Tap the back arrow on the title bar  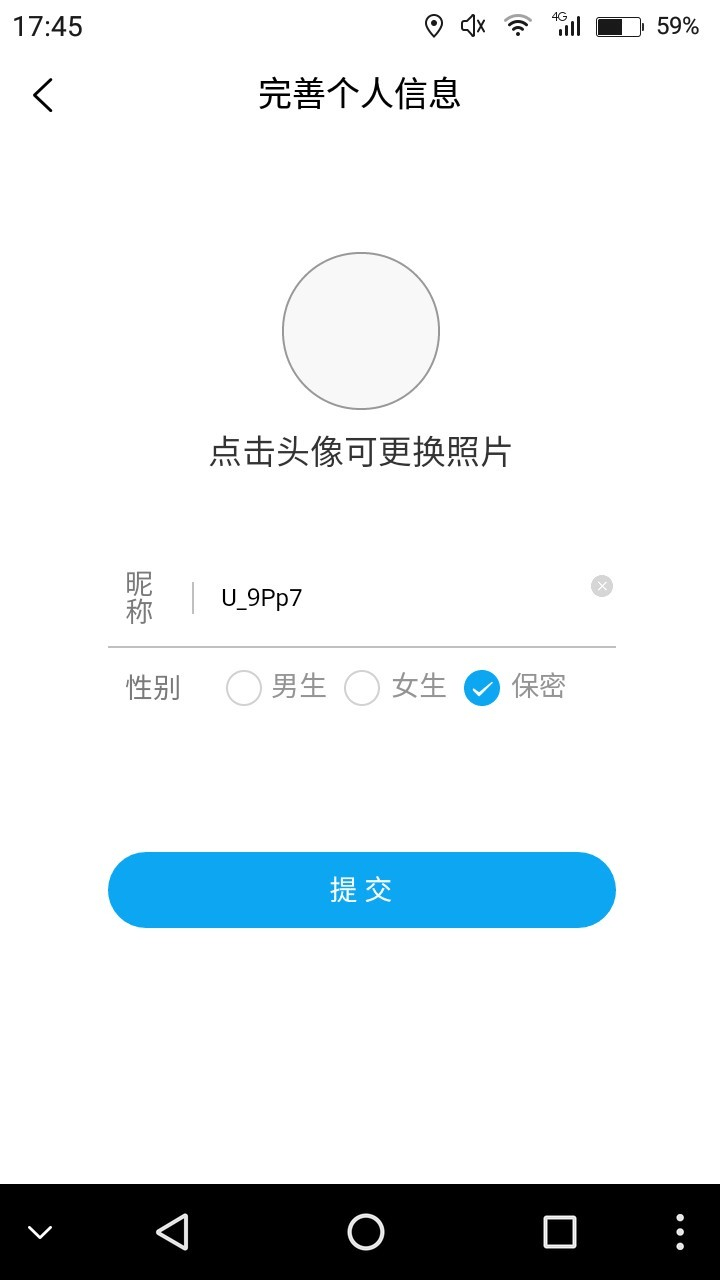click(x=42, y=95)
